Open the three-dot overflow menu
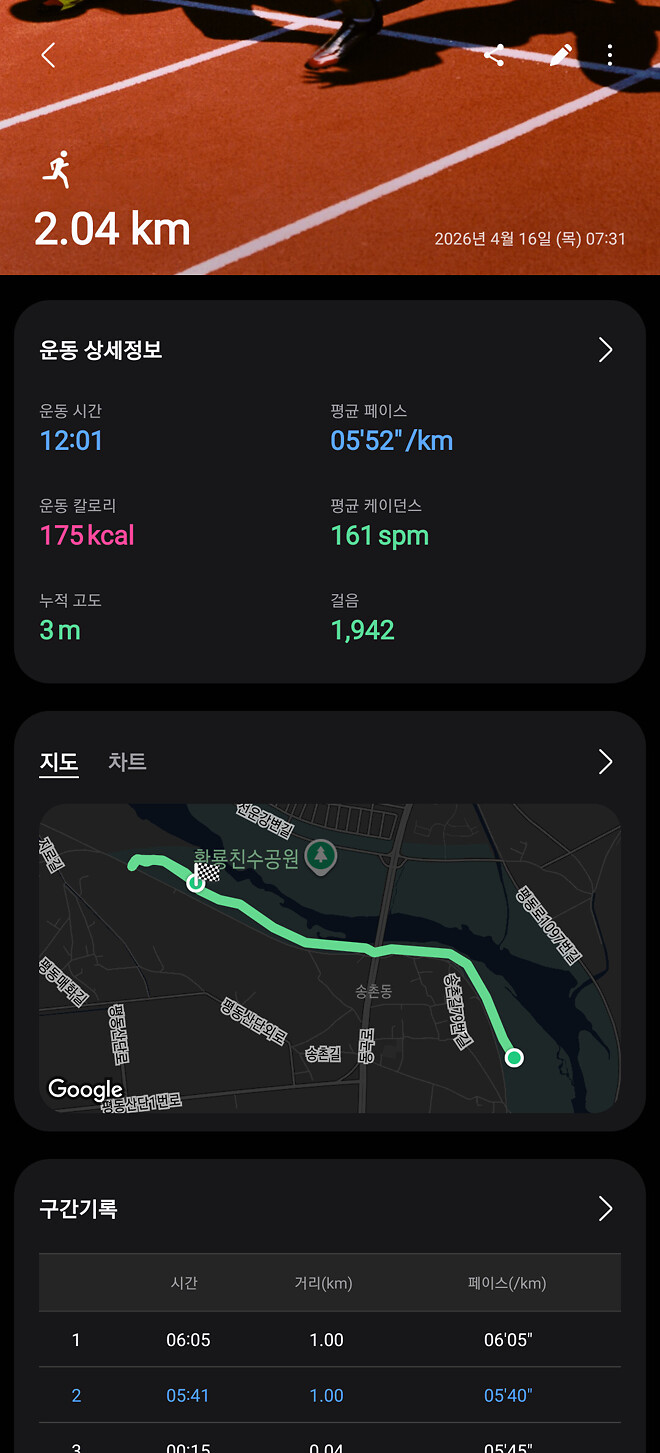The width and height of the screenshot is (660, 1453). pos(610,55)
